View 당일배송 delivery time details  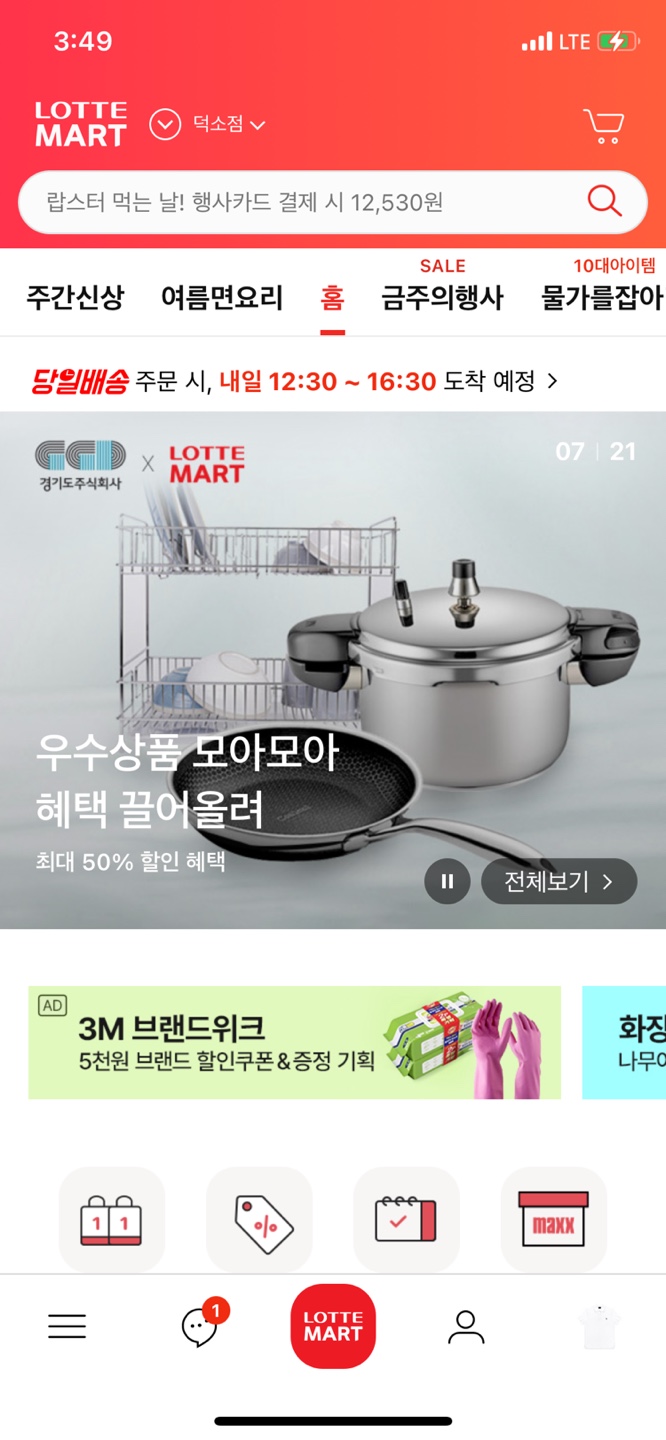click(x=294, y=381)
